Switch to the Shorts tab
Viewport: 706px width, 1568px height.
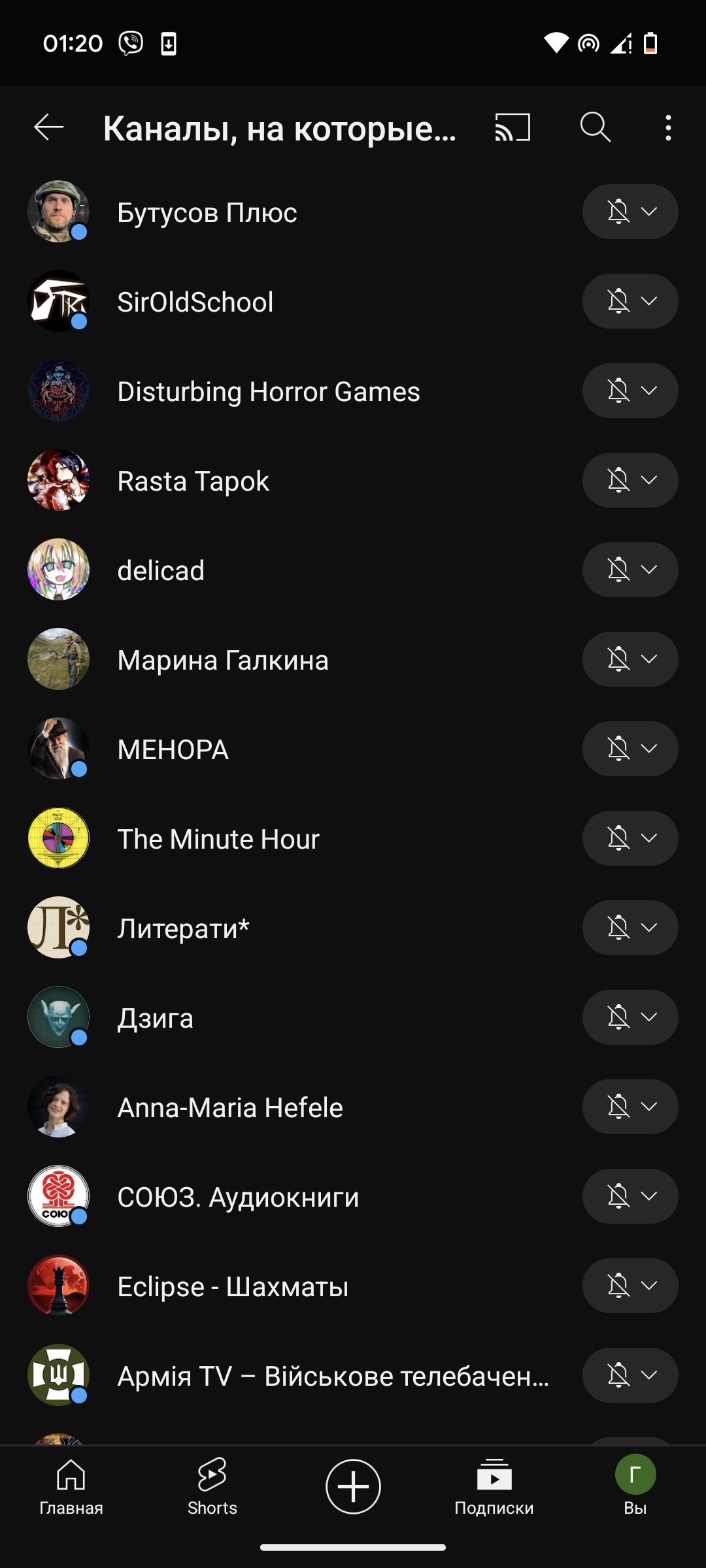coord(212,1488)
